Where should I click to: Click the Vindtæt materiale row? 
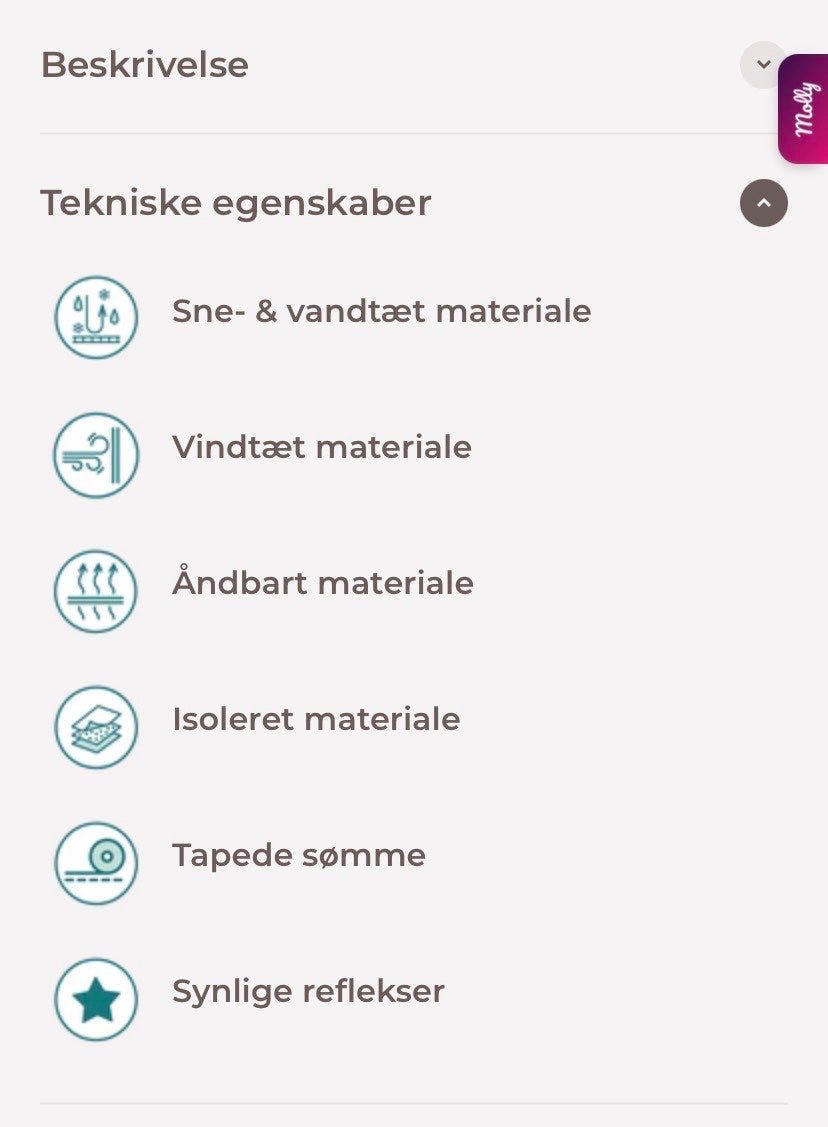point(322,447)
